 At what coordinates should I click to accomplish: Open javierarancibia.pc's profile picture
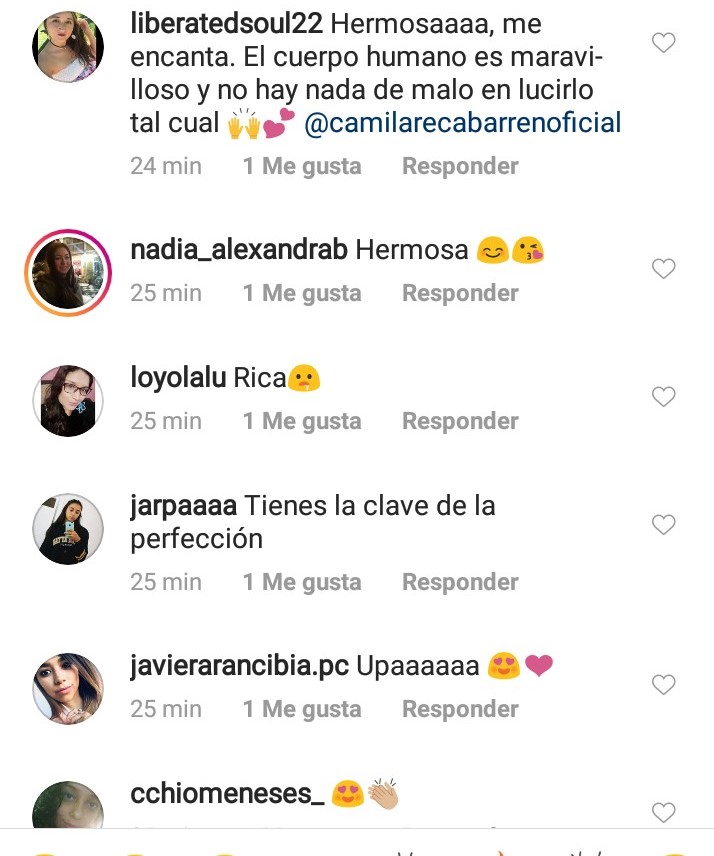[x=68, y=689]
